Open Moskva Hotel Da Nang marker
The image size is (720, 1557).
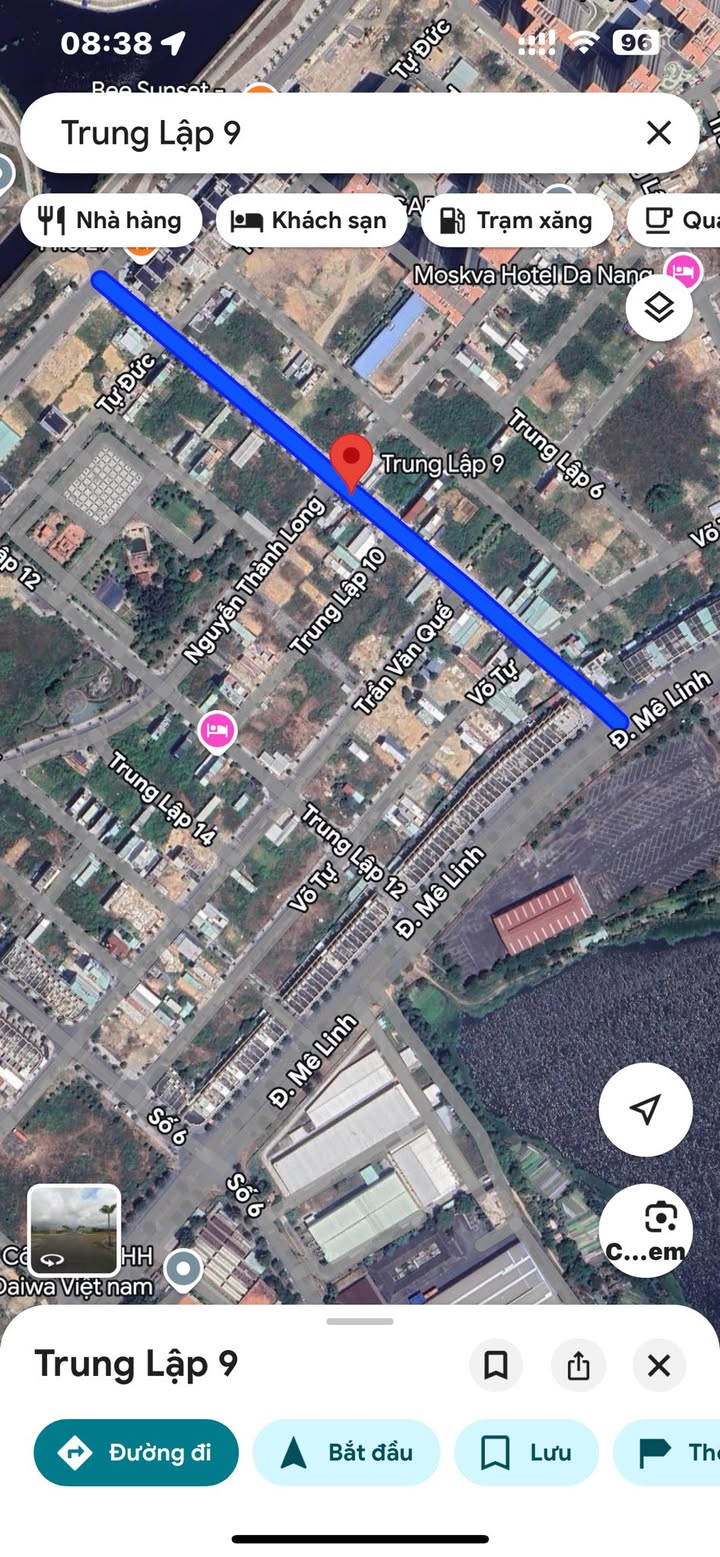[x=683, y=270]
